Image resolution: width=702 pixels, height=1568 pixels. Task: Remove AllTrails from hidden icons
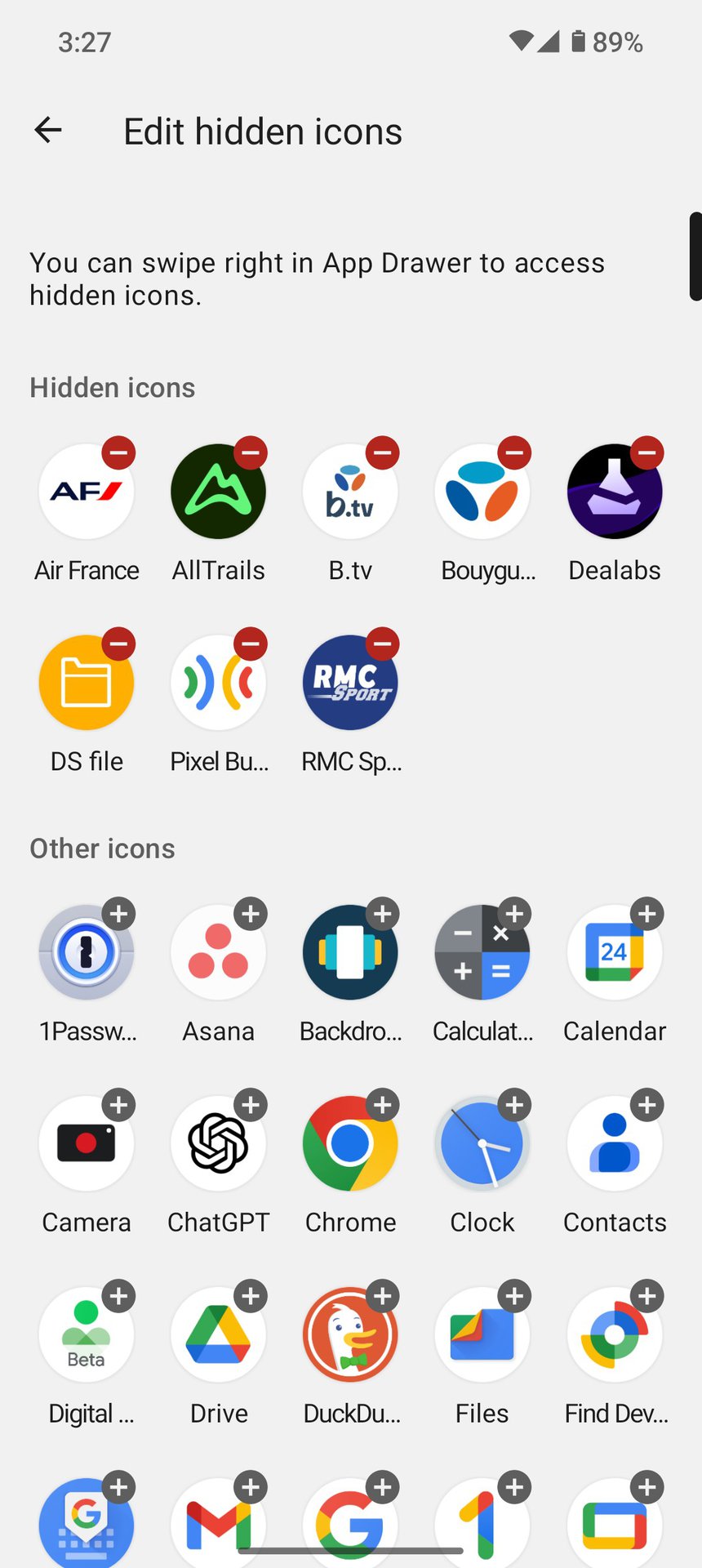tap(251, 452)
